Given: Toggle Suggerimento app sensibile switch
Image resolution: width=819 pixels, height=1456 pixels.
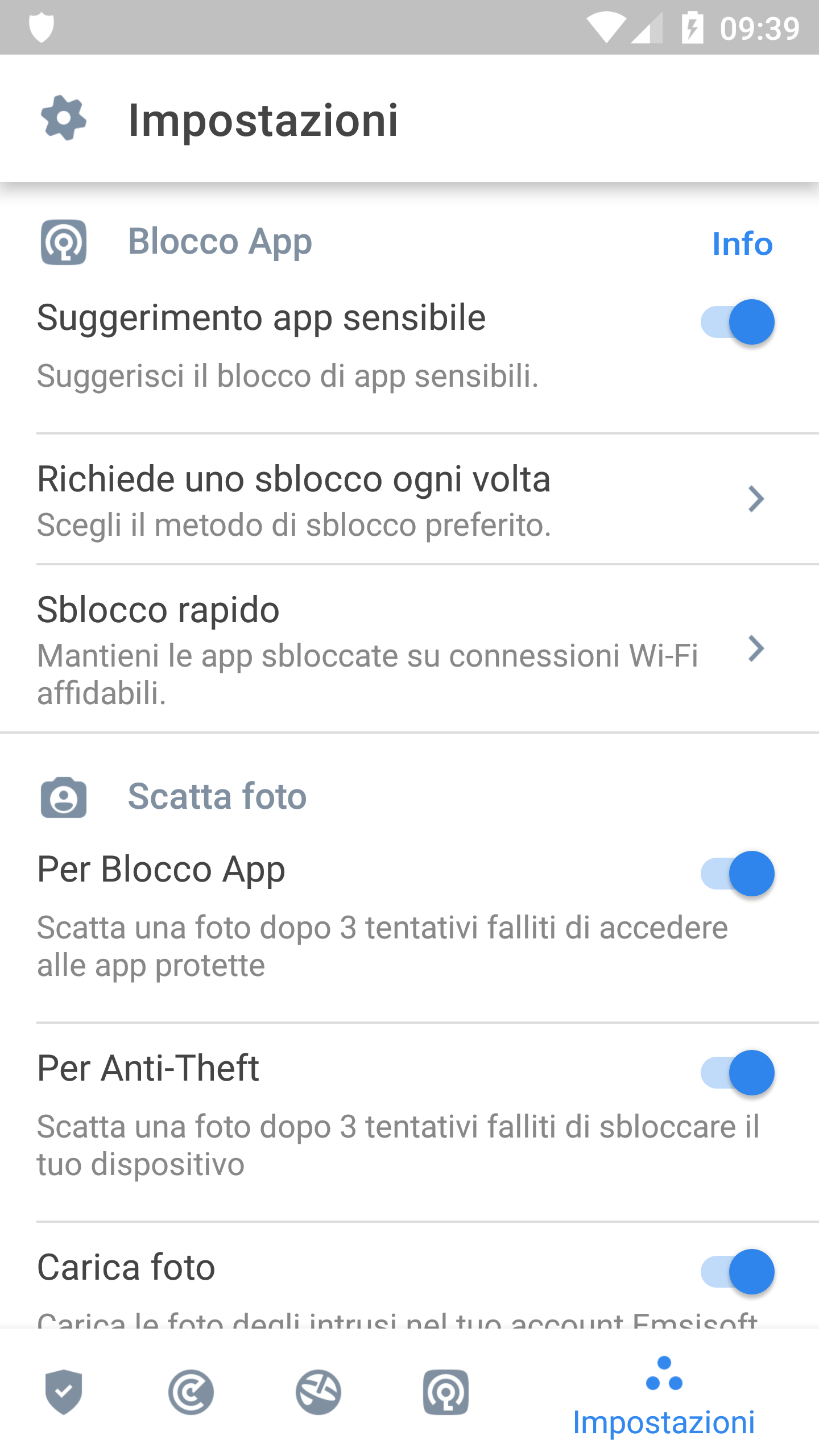Looking at the screenshot, I should tap(737, 322).
